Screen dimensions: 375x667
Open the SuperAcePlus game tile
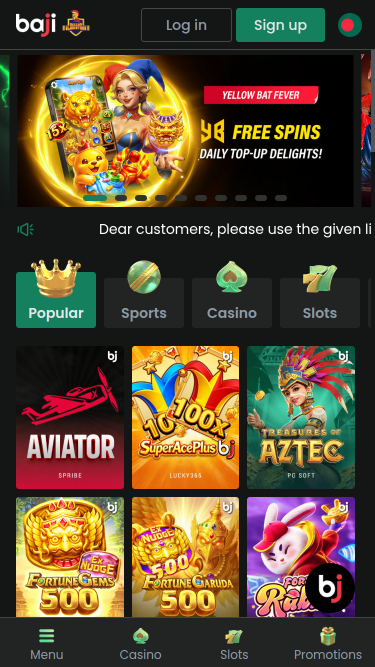click(x=185, y=417)
